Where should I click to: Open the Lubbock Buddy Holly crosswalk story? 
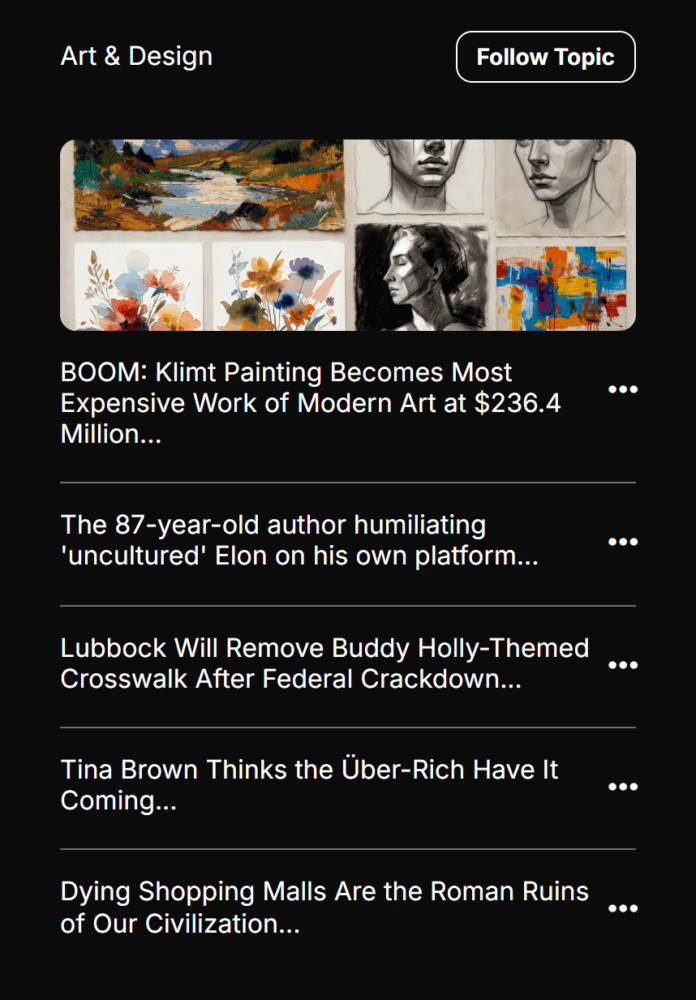coord(324,663)
